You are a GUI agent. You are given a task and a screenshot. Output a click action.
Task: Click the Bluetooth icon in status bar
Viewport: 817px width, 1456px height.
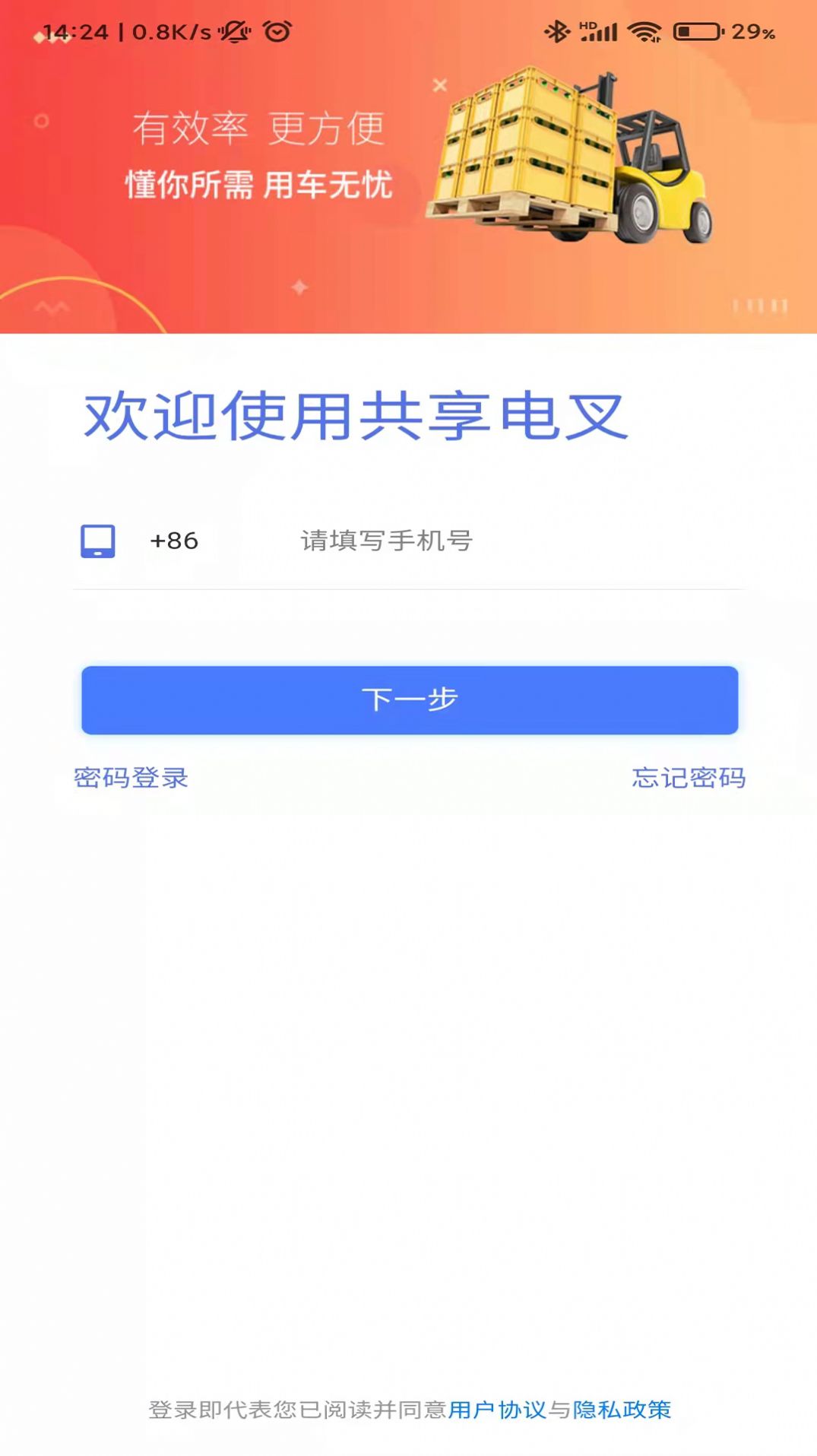click(554, 32)
